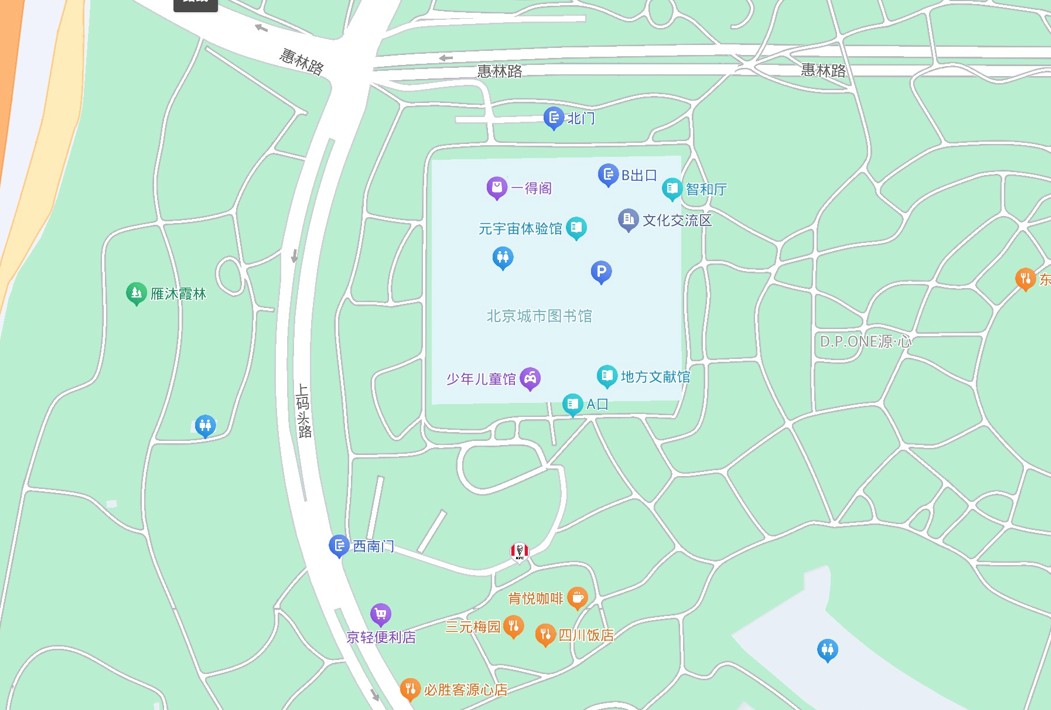
Task: Select the 京轻便利店 store marker
Action: 380,614
